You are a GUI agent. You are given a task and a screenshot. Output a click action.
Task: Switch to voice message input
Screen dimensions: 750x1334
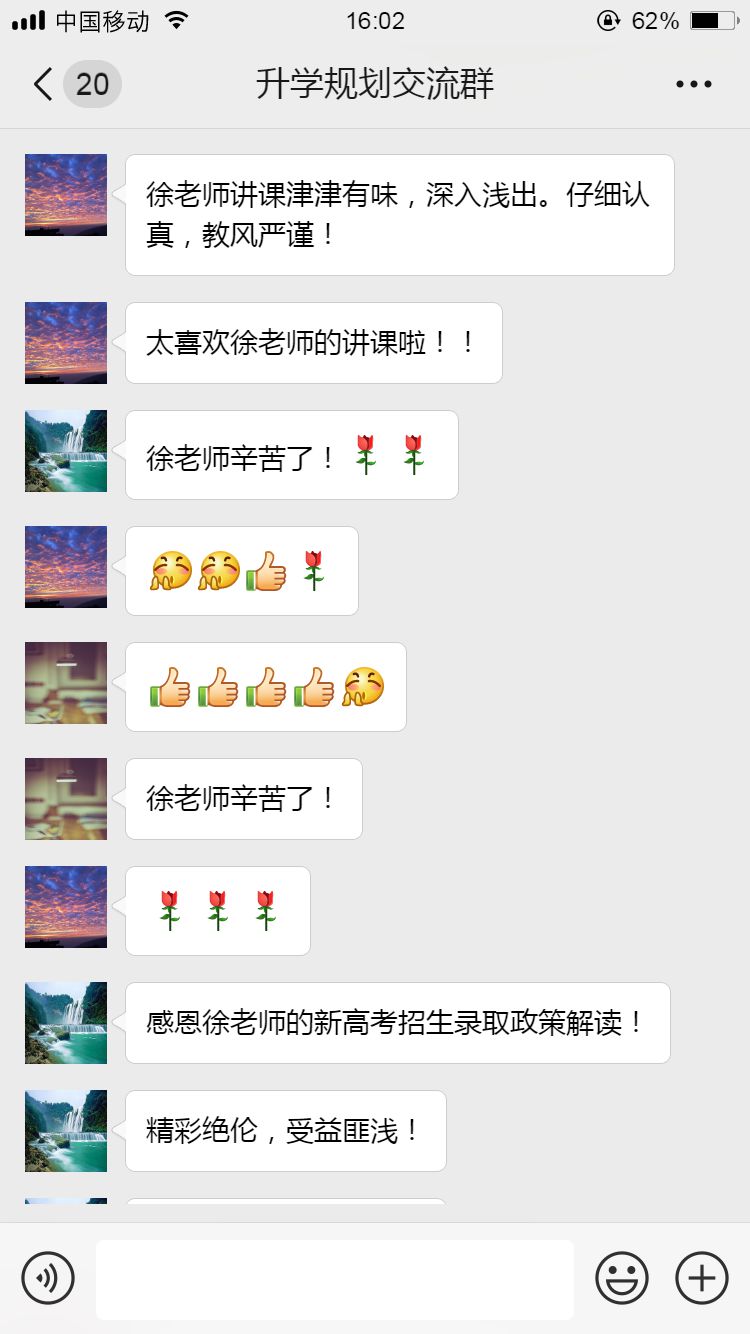[x=48, y=1278]
